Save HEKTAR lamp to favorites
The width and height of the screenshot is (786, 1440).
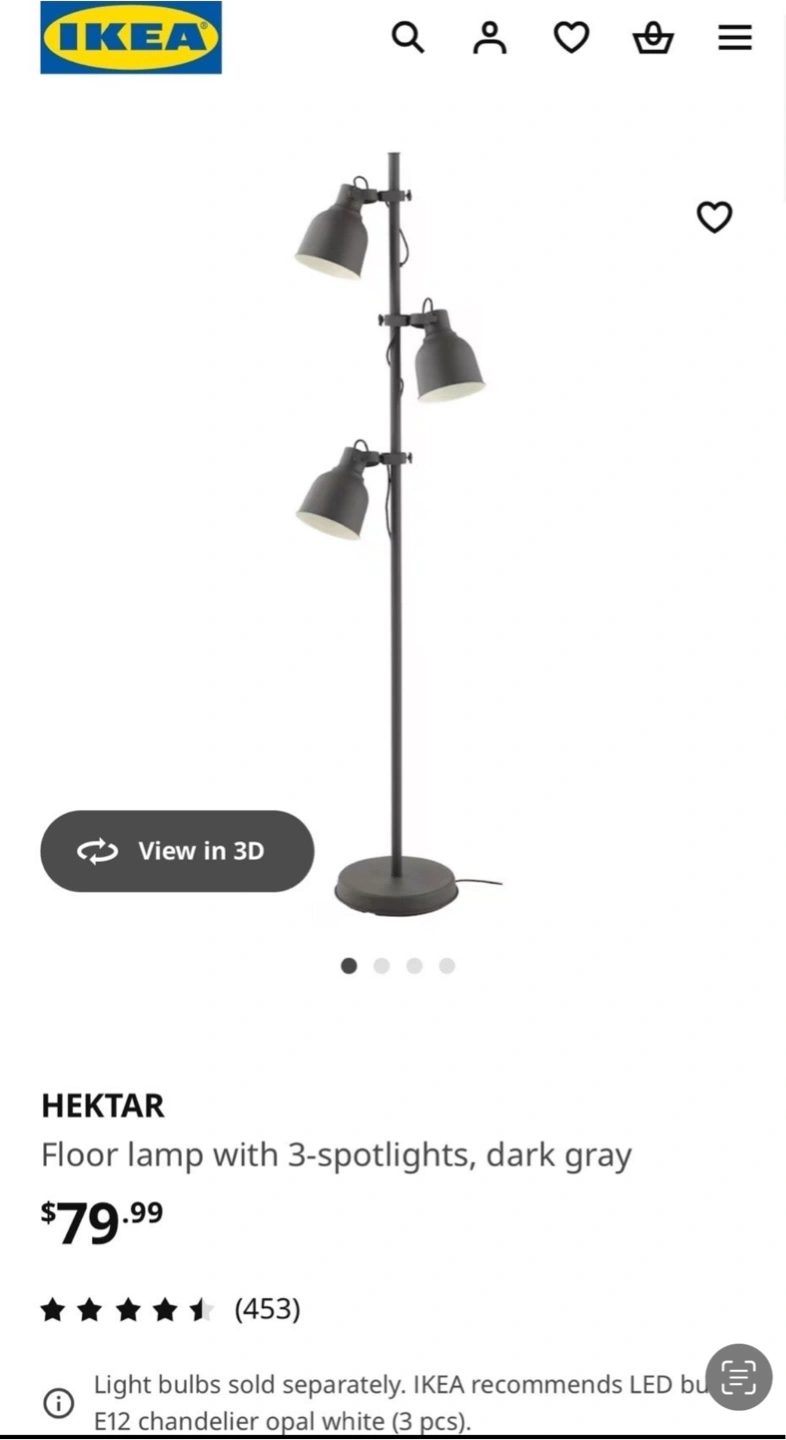(714, 217)
